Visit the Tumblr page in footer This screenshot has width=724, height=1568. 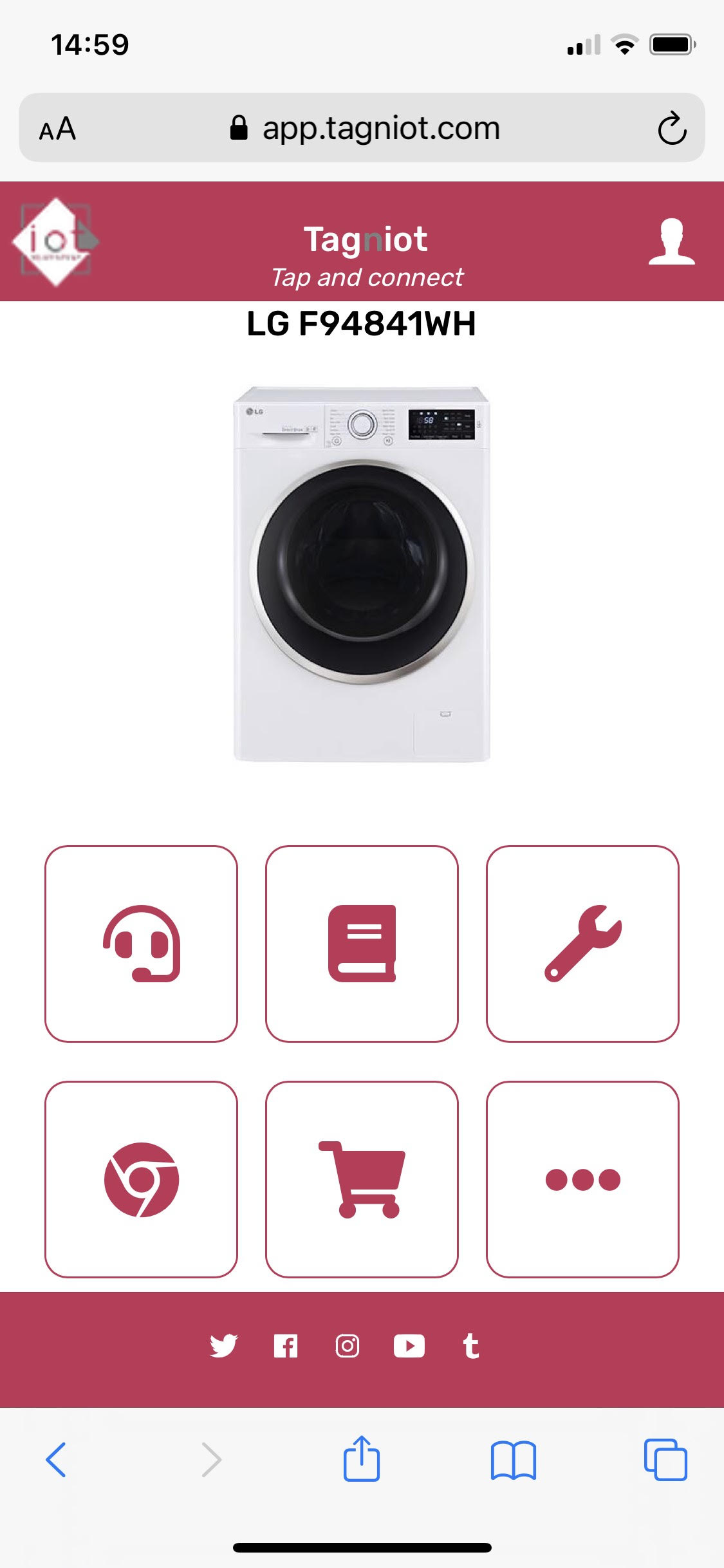(471, 1346)
